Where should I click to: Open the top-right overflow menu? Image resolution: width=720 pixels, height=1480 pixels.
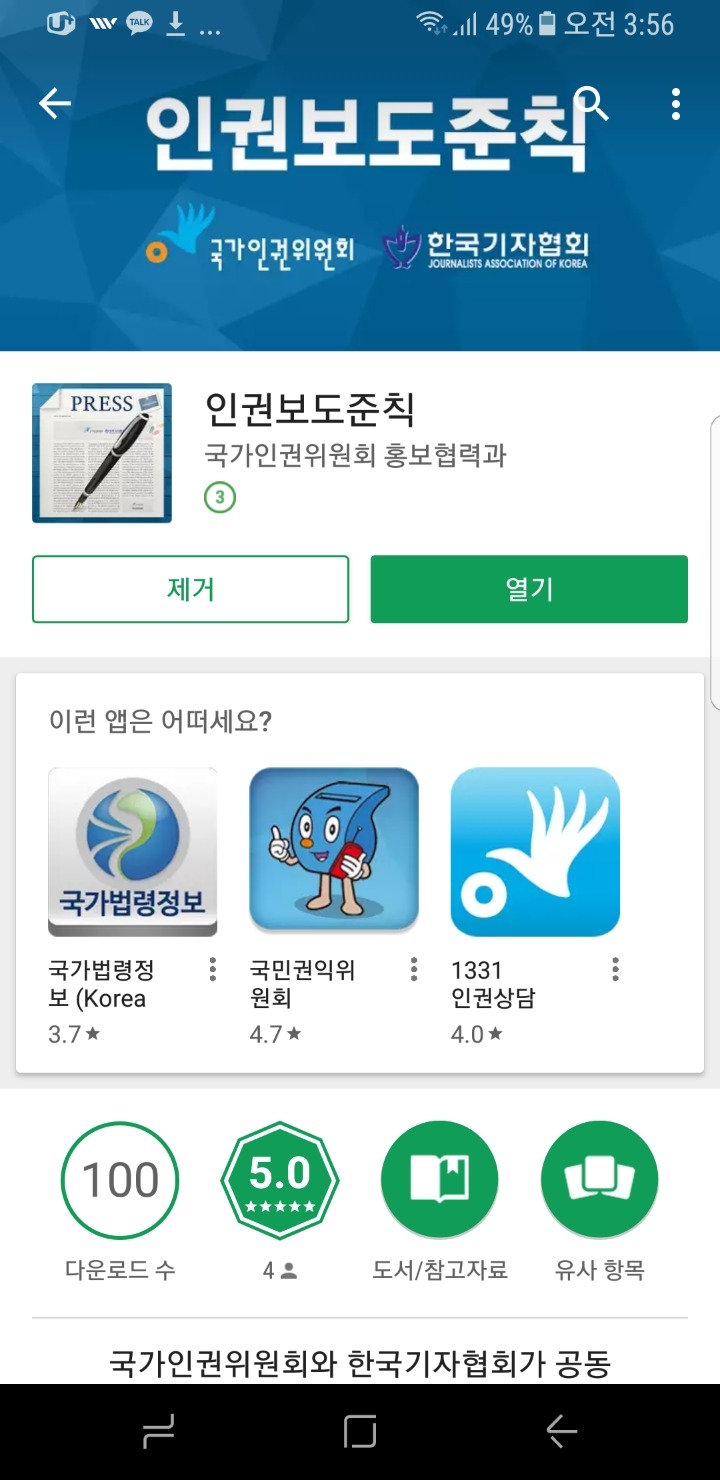click(x=677, y=104)
